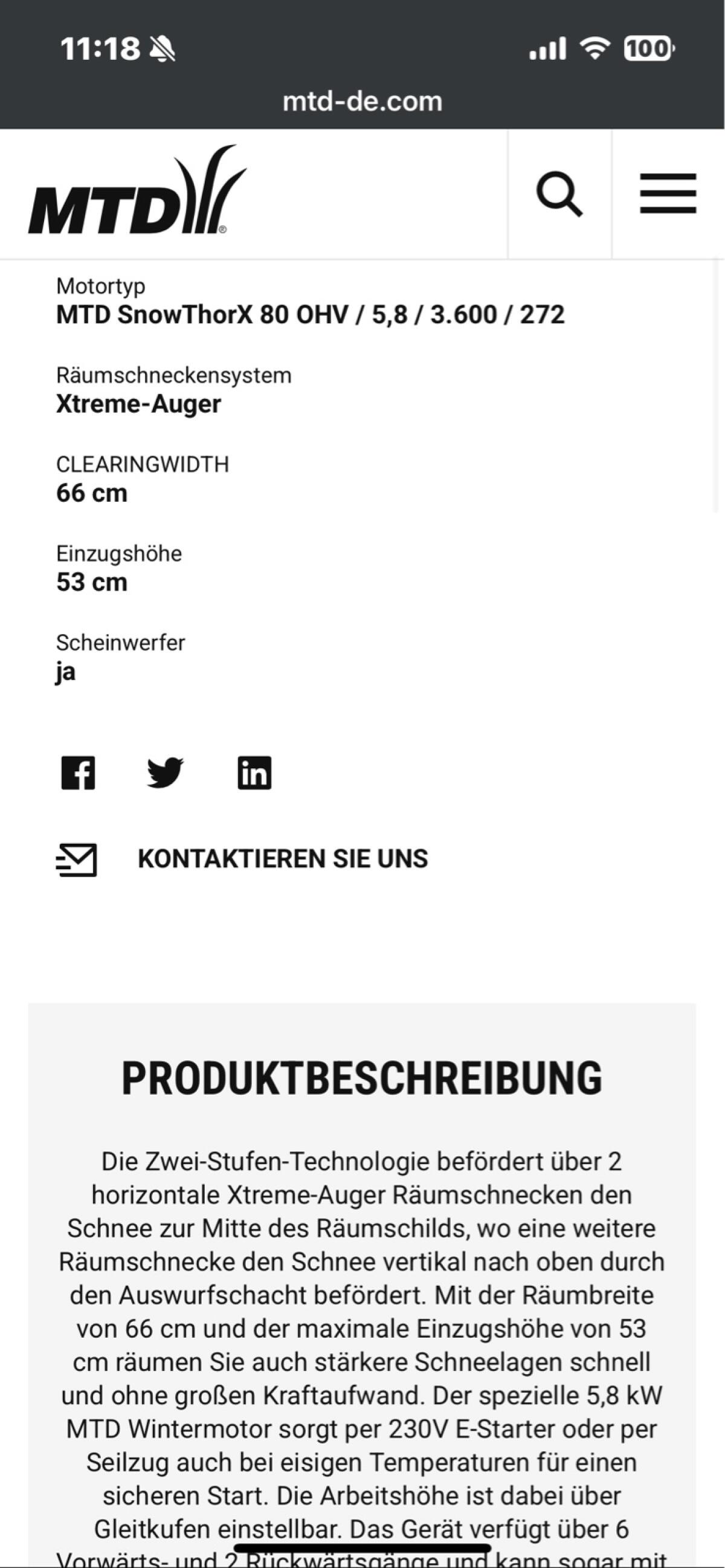Open Kontaktieren Sie uns link

[282, 859]
